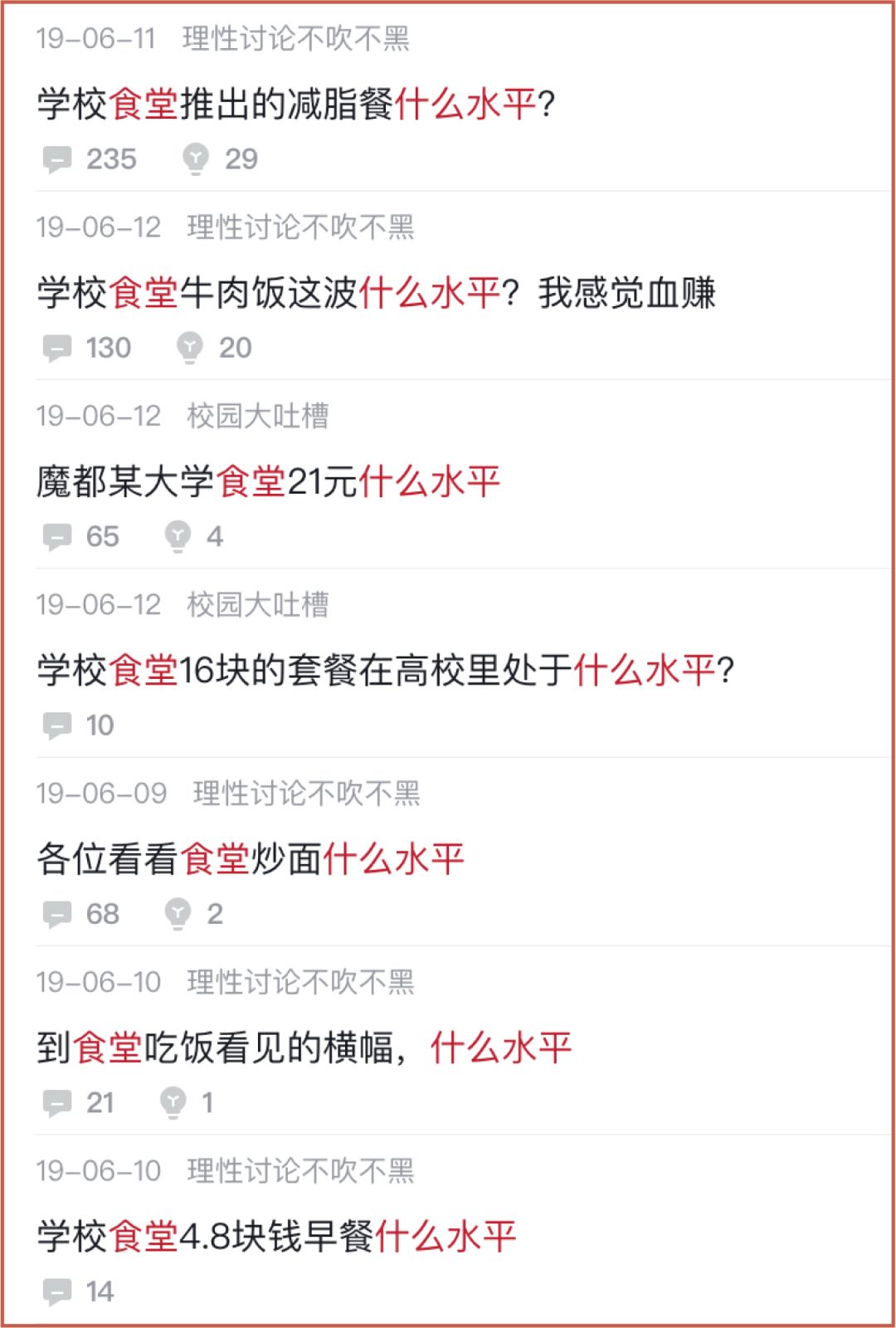Open the 到食堂吃饭看见的横幅 post
896x1328 pixels.
(x=304, y=1047)
